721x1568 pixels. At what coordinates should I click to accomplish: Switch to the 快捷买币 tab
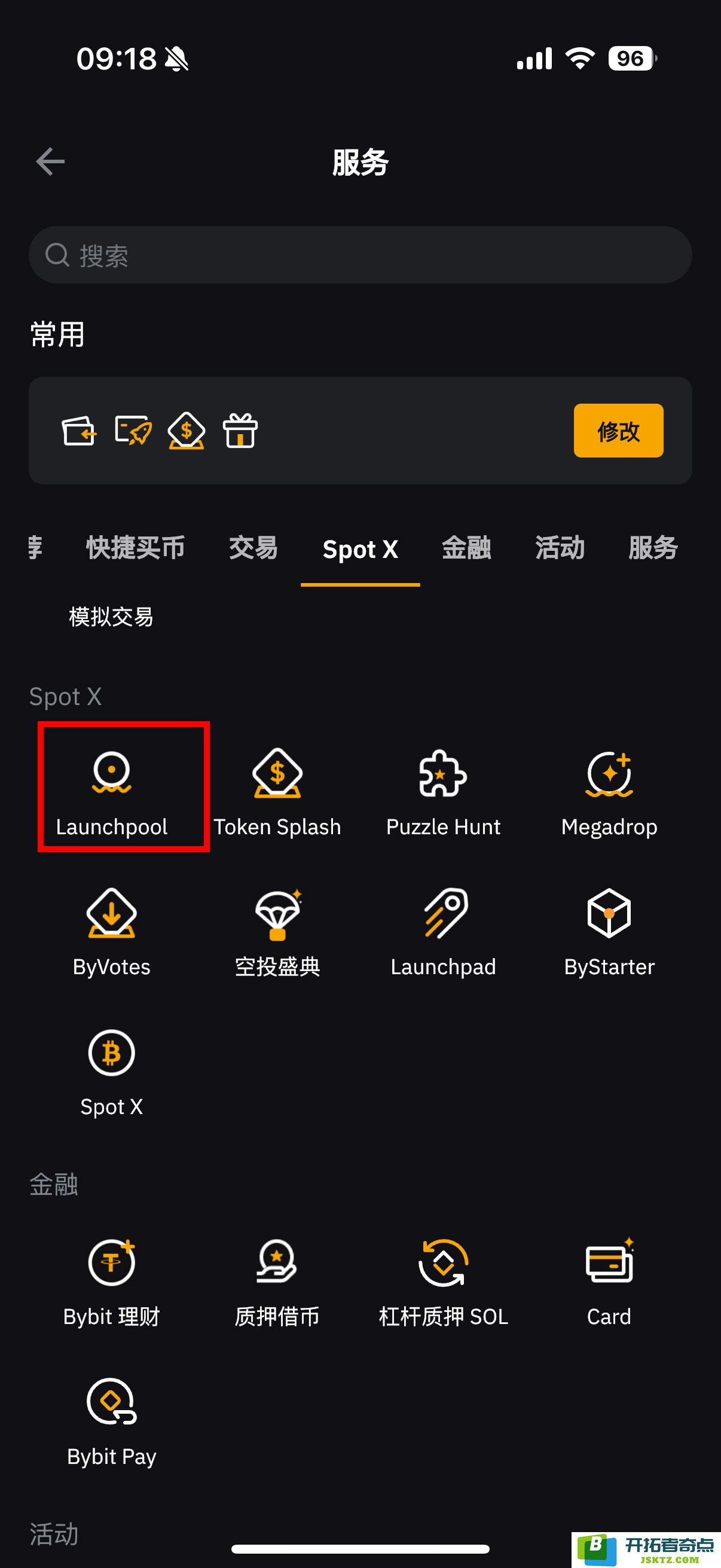tap(135, 548)
